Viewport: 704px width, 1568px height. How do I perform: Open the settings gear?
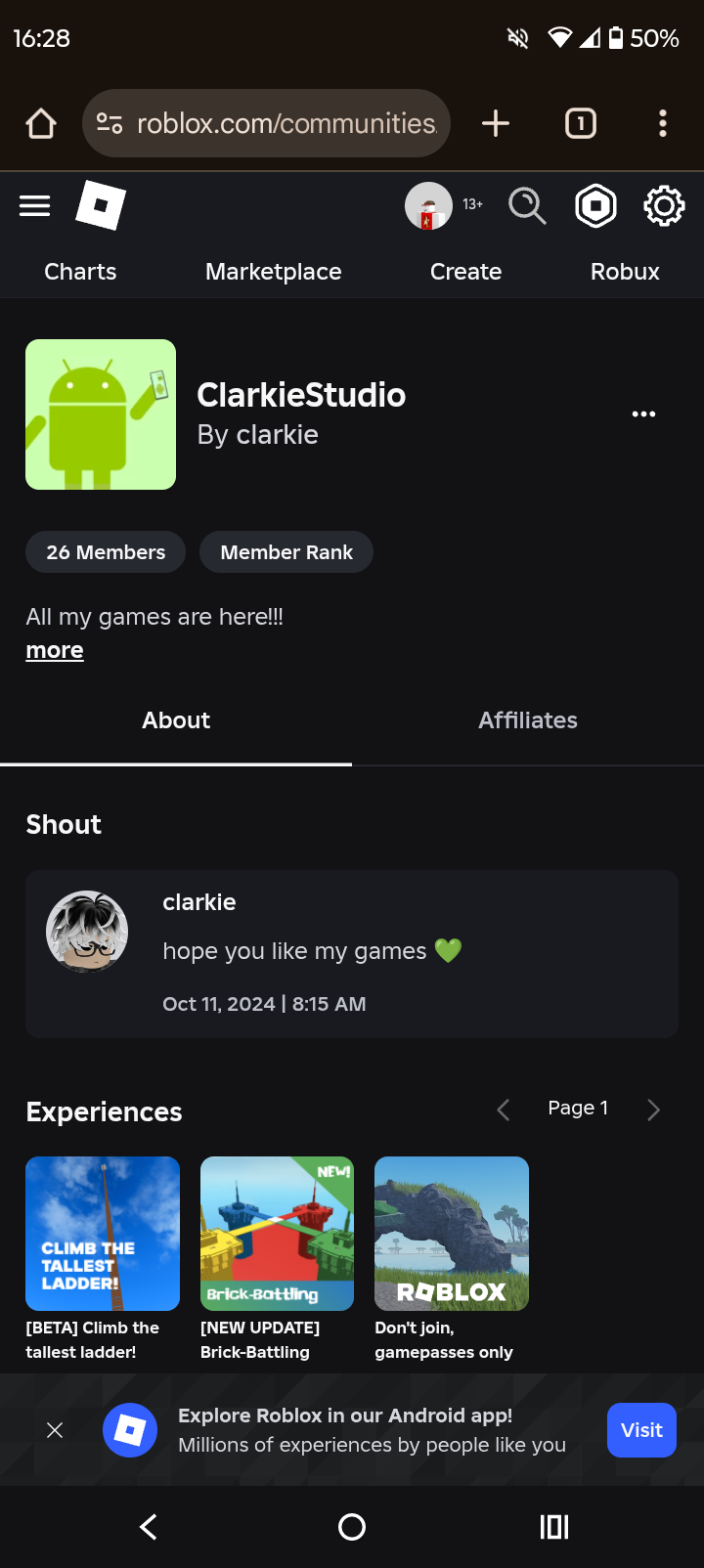(x=663, y=206)
